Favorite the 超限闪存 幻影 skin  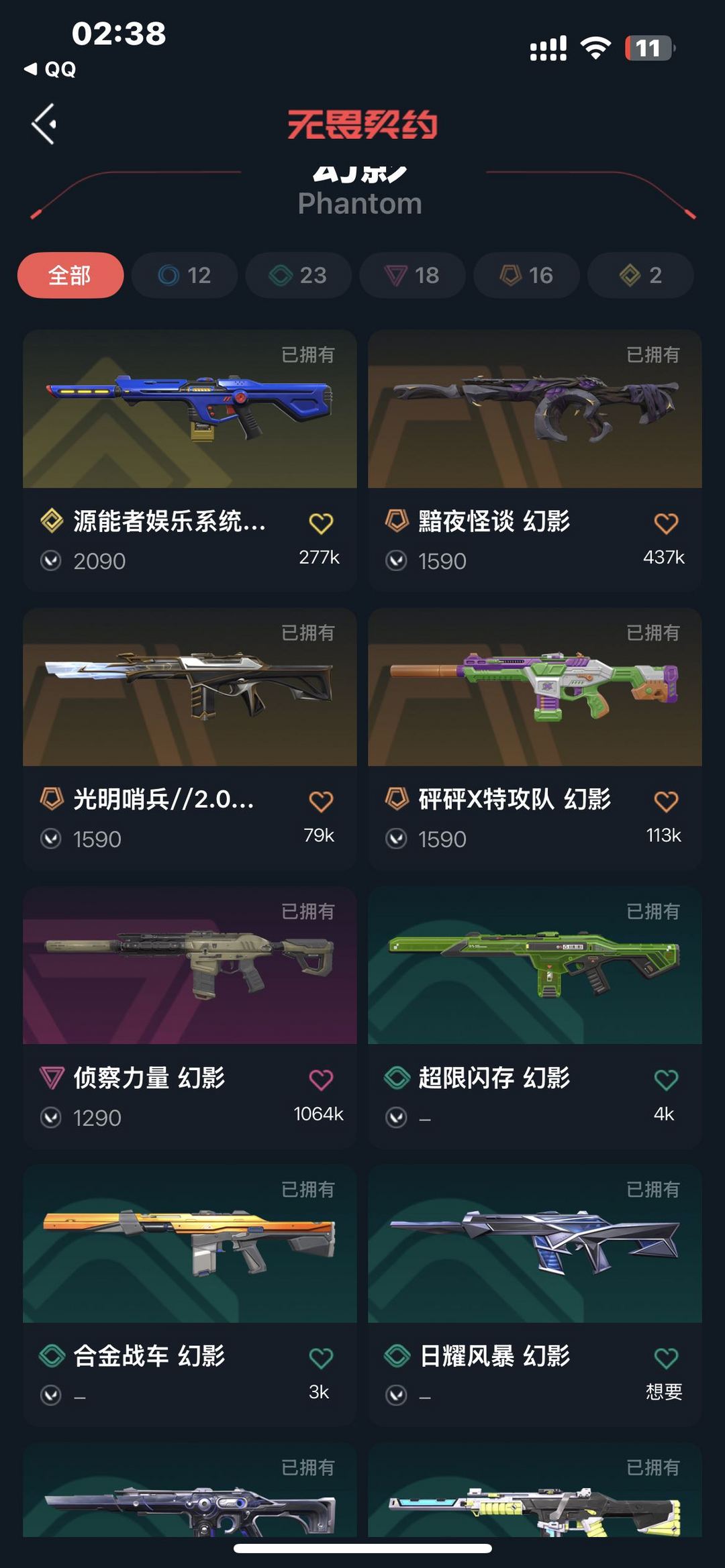666,1080
